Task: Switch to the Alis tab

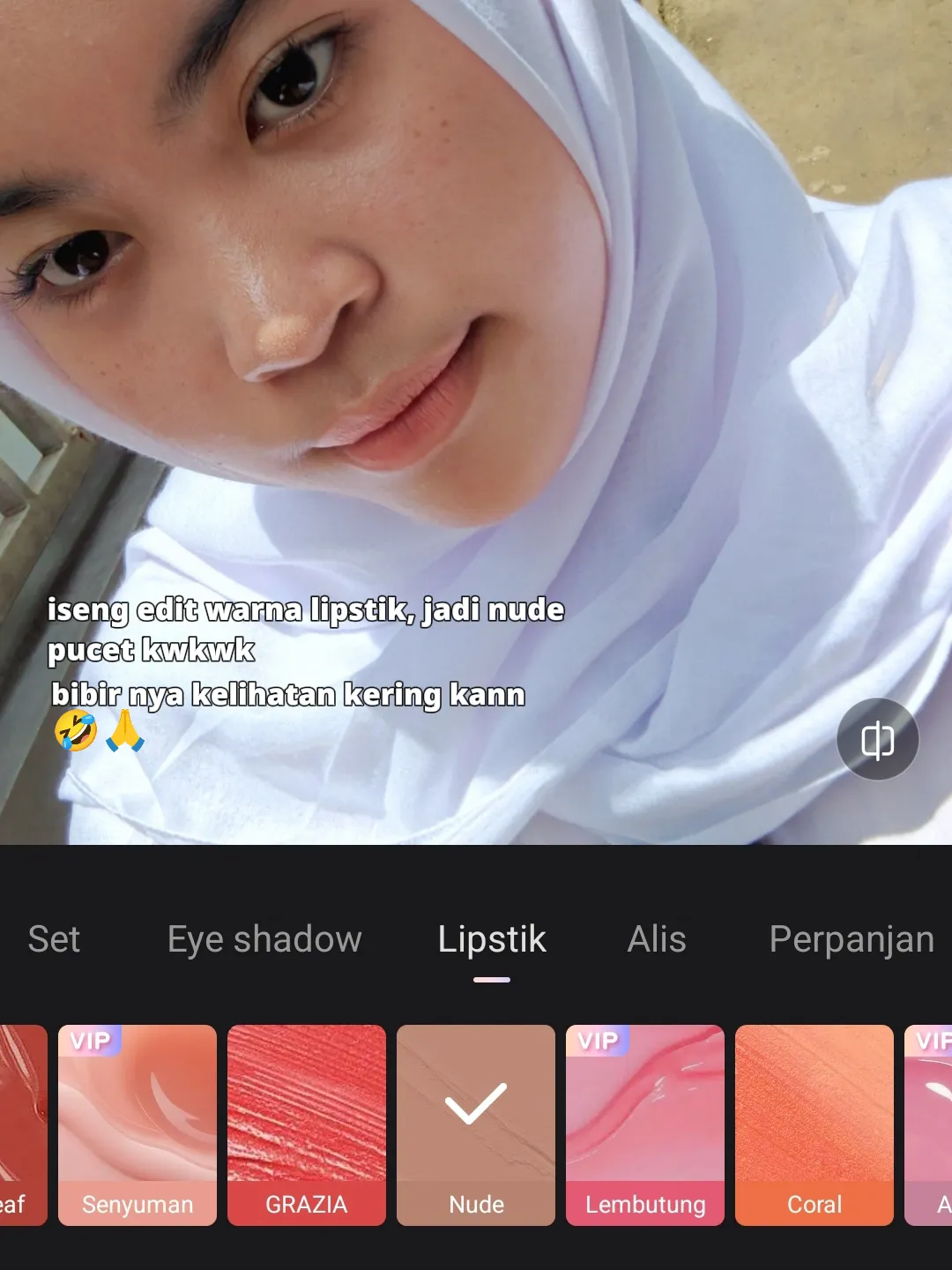Action: pos(657,939)
